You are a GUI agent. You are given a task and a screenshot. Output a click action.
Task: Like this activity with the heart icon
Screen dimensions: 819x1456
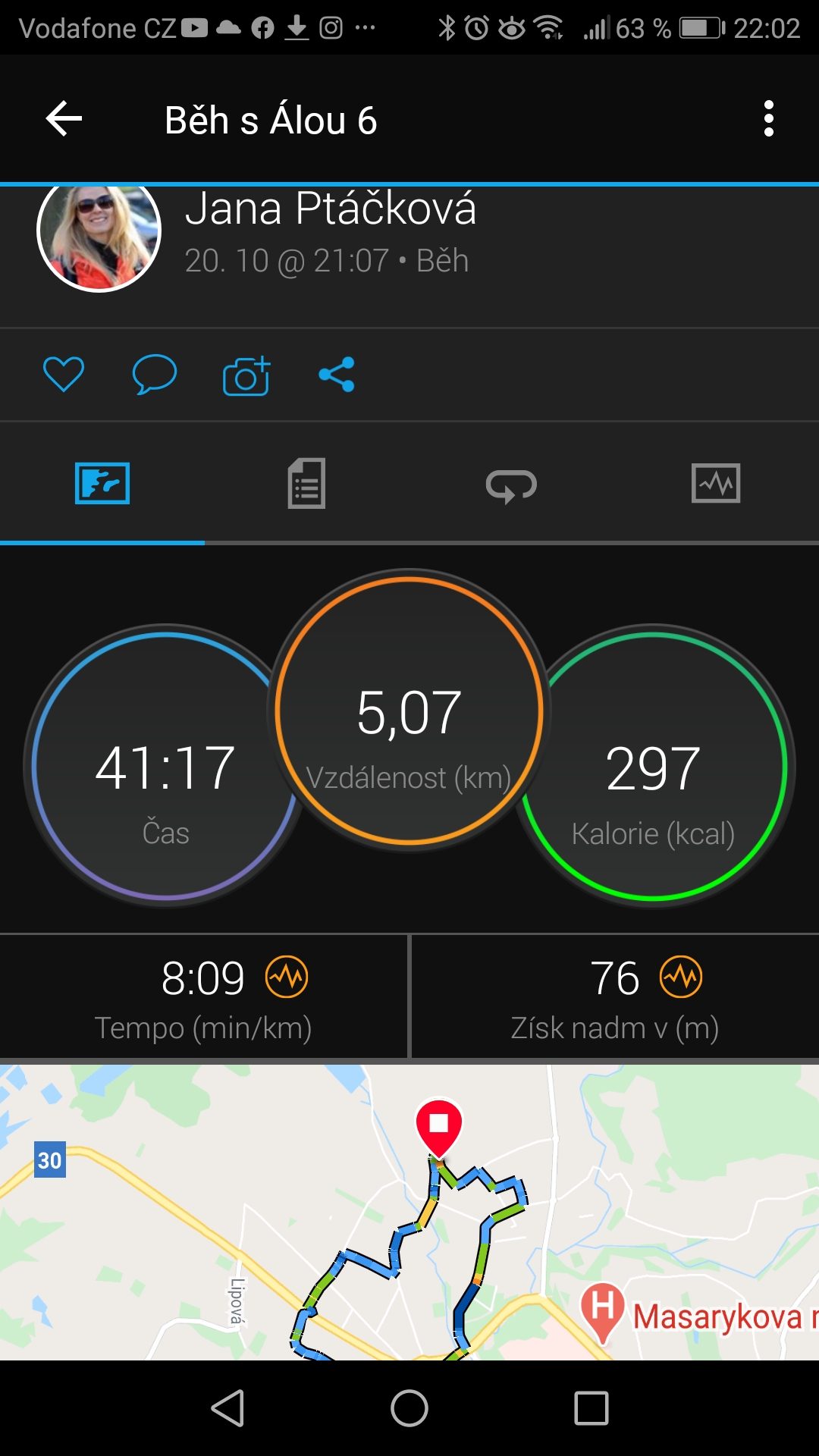pyautogui.click(x=64, y=375)
